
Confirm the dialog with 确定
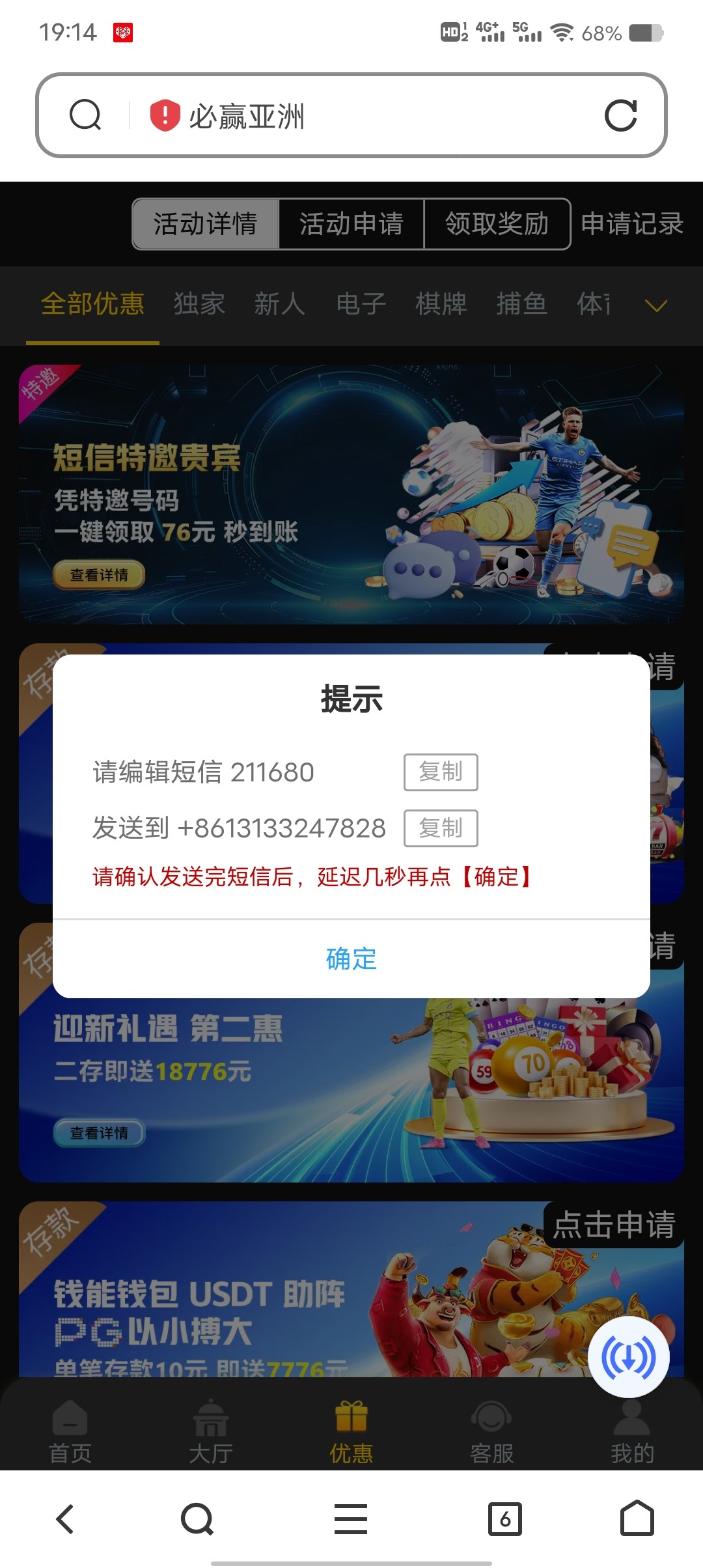(351, 959)
